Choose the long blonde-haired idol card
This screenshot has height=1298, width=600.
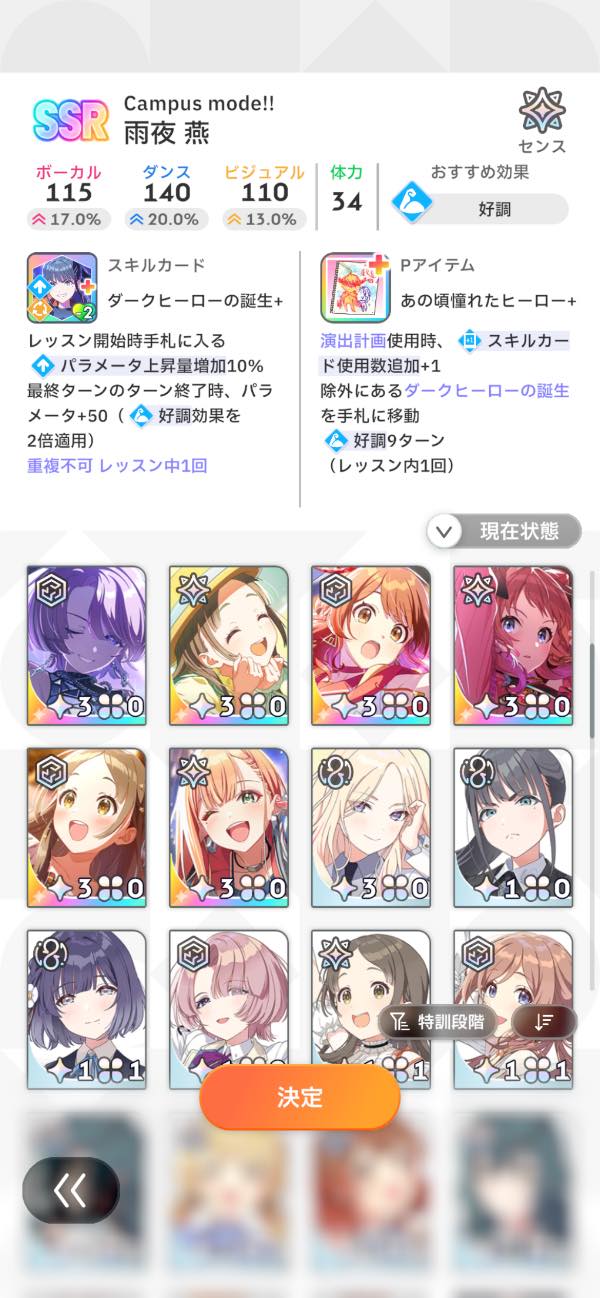point(371,827)
